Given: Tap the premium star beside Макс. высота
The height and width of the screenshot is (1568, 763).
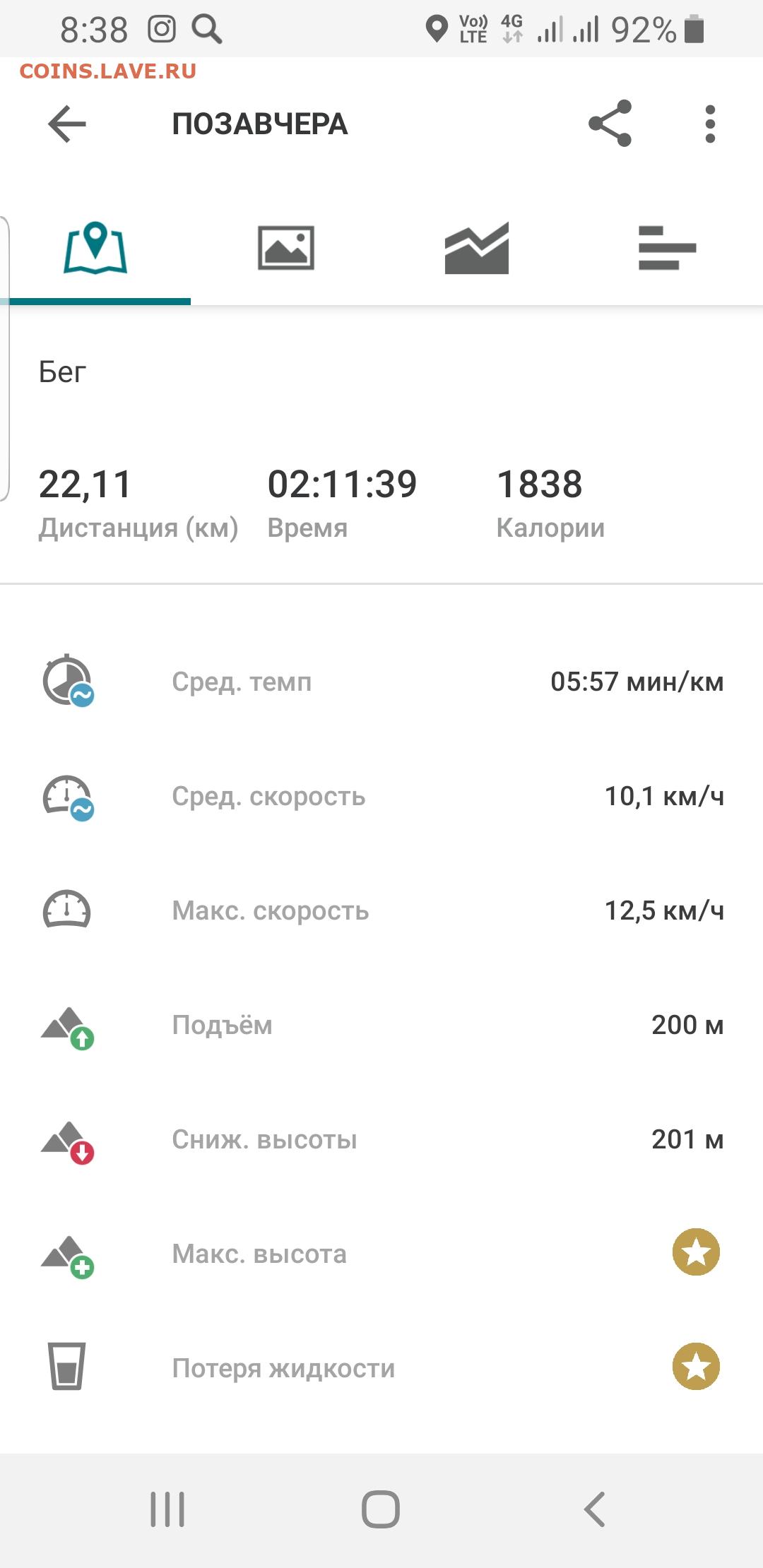Looking at the screenshot, I should point(696,1252).
